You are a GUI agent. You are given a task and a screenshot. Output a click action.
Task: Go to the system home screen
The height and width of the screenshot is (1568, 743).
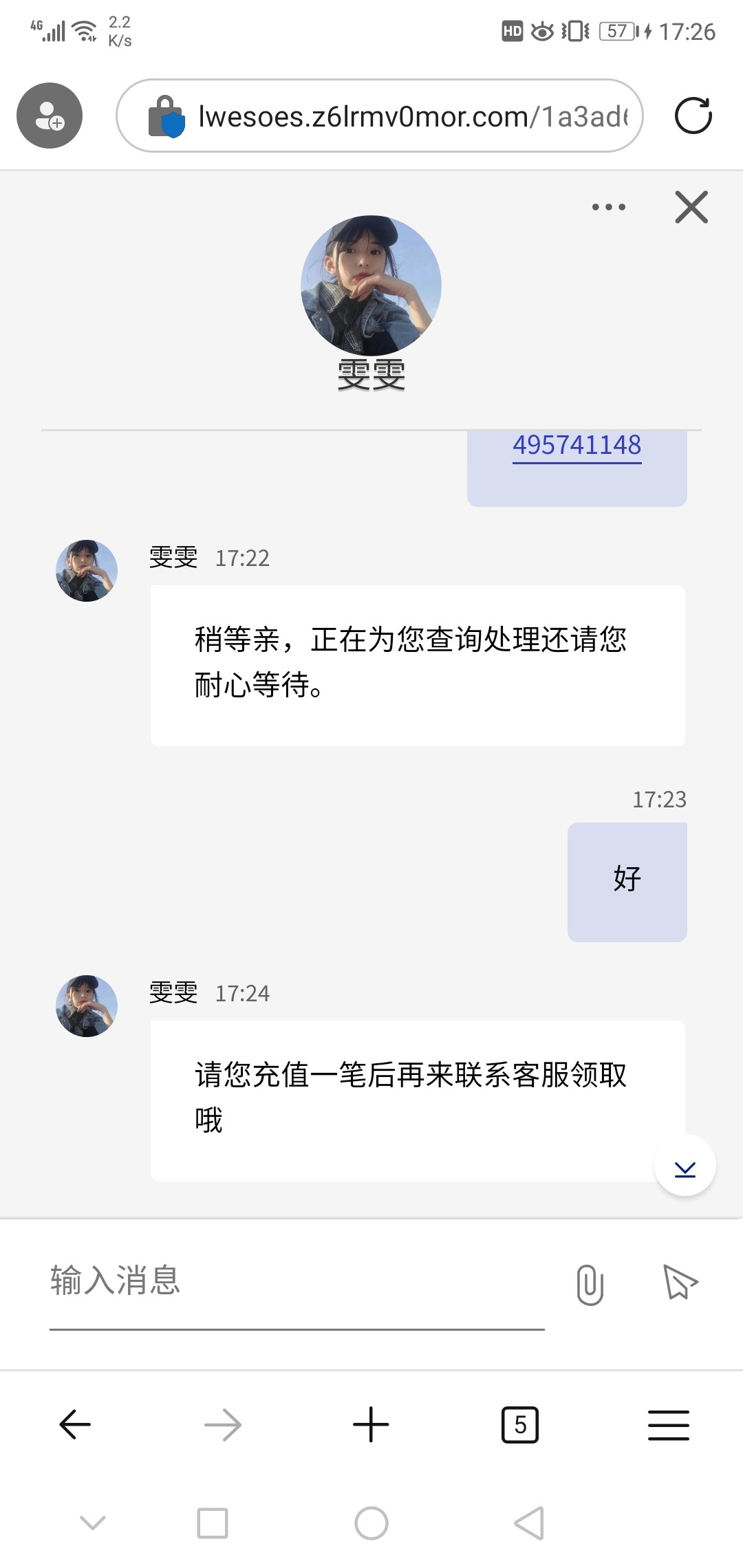[x=371, y=1523]
